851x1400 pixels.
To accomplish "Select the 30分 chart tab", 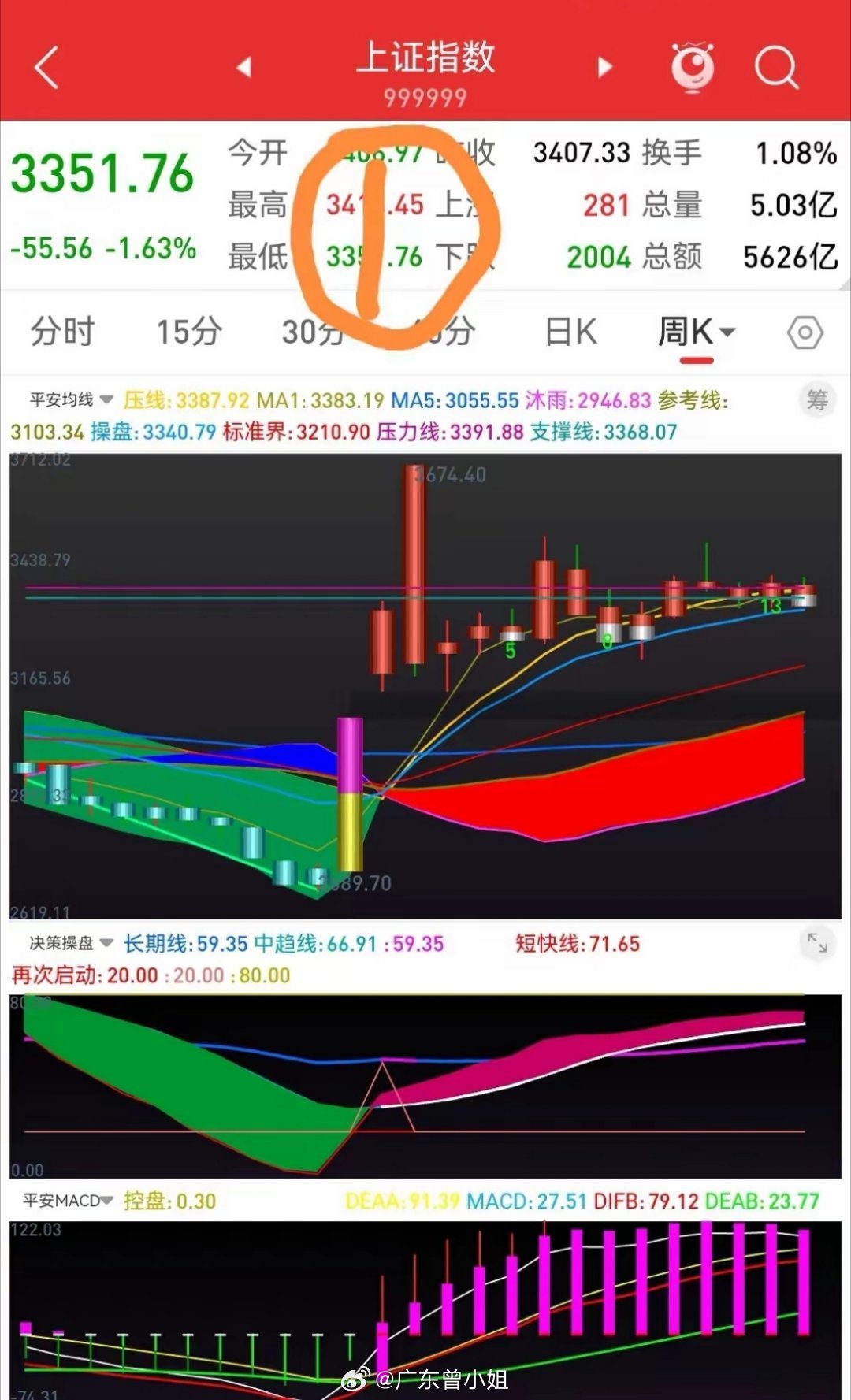I will (x=314, y=332).
